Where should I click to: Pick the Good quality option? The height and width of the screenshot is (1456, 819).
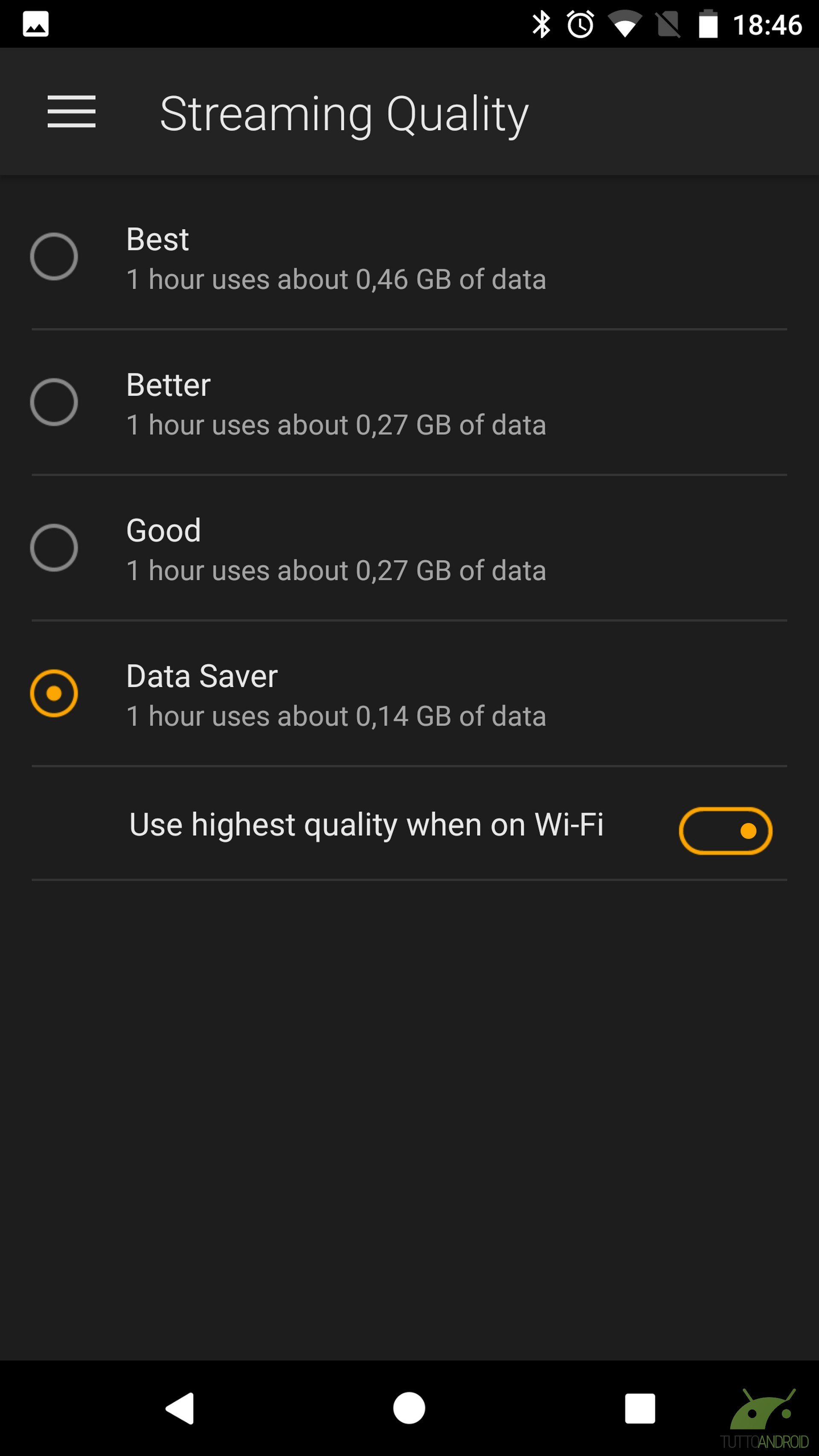click(x=409, y=548)
